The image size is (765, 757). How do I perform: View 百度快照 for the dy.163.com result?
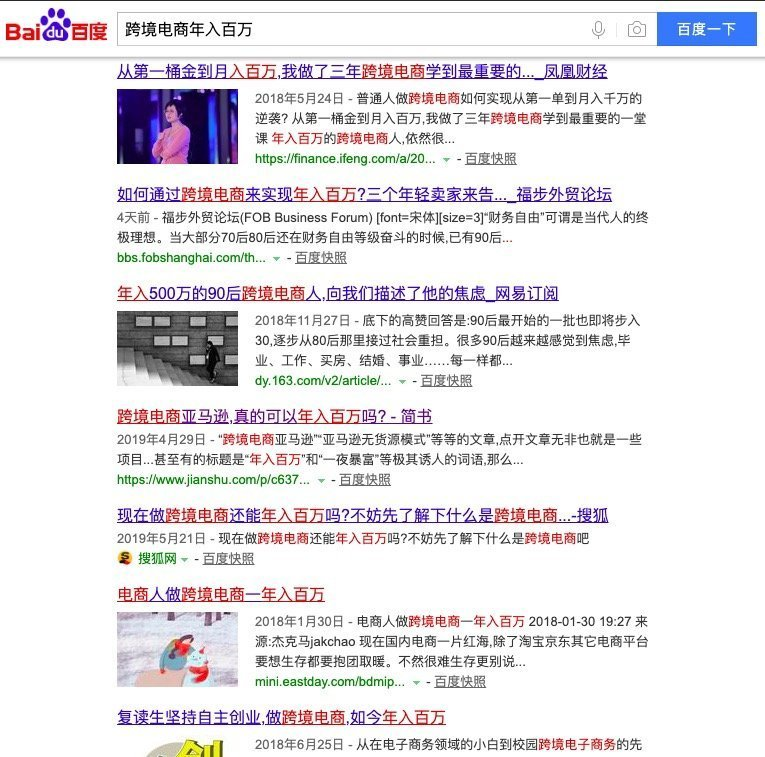446,381
